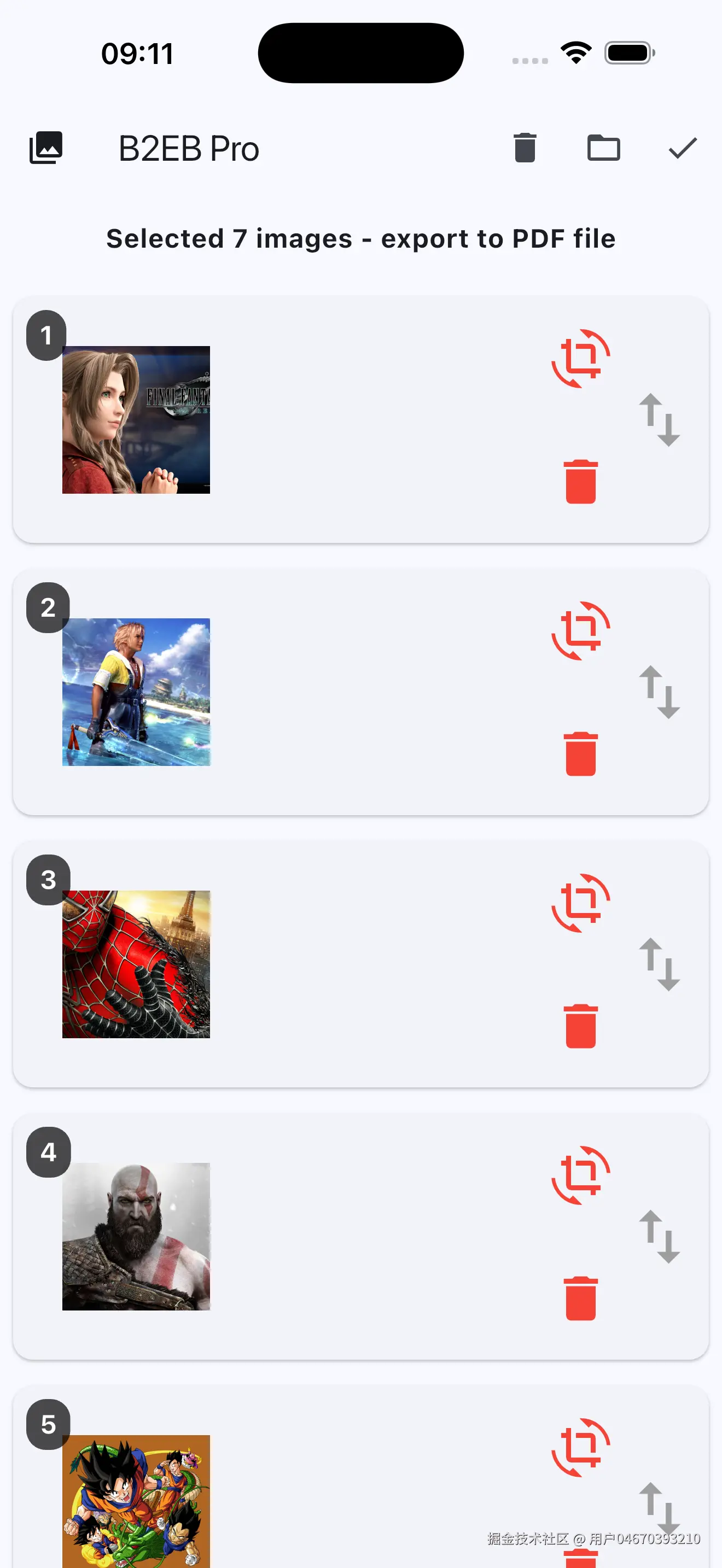This screenshot has height=1568, width=722.
Task: Open the thumbnail of image 4
Action: click(x=136, y=1236)
